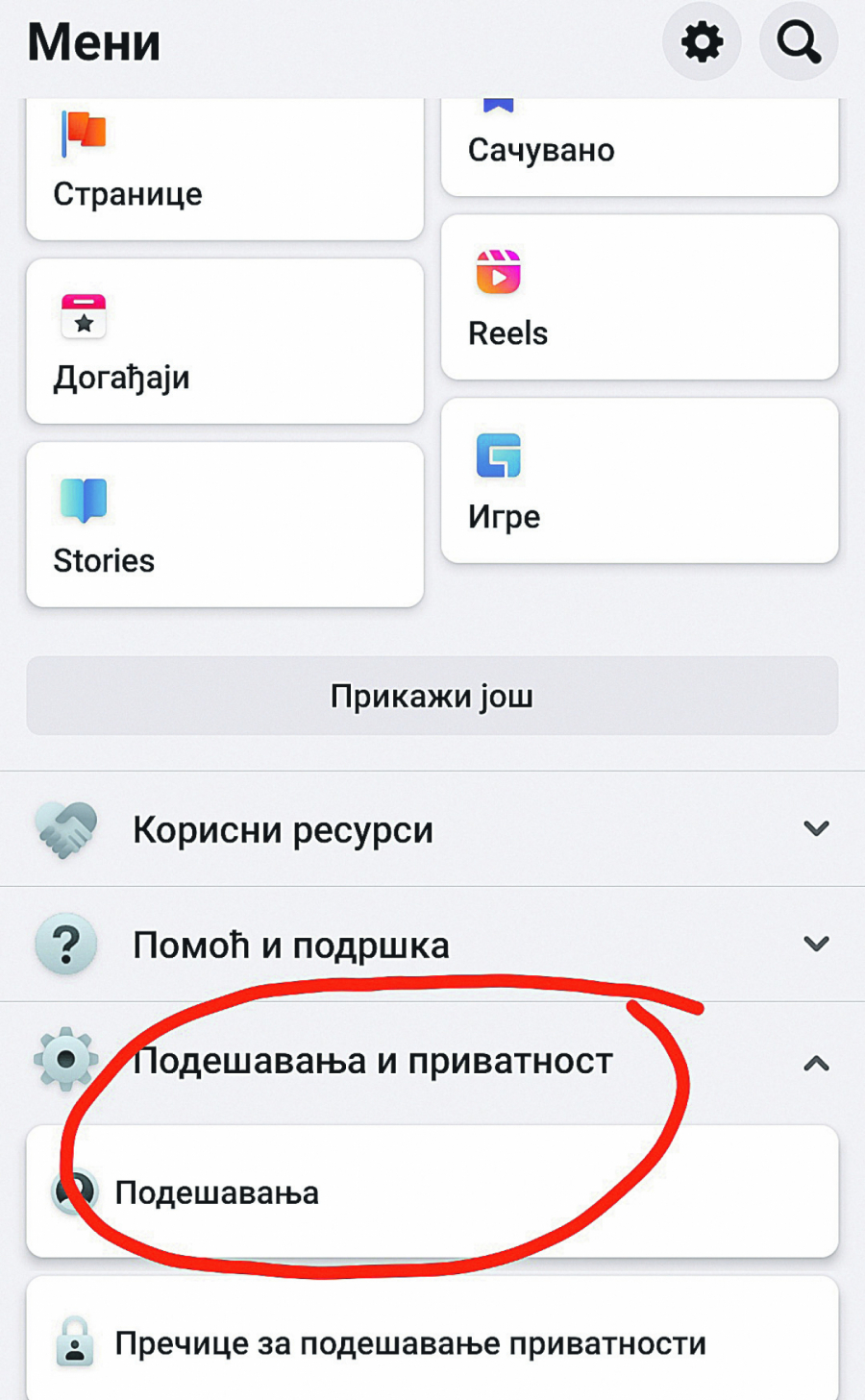865x1400 pixels.
Task: Open the Reels card
Action: coord(639,297)
